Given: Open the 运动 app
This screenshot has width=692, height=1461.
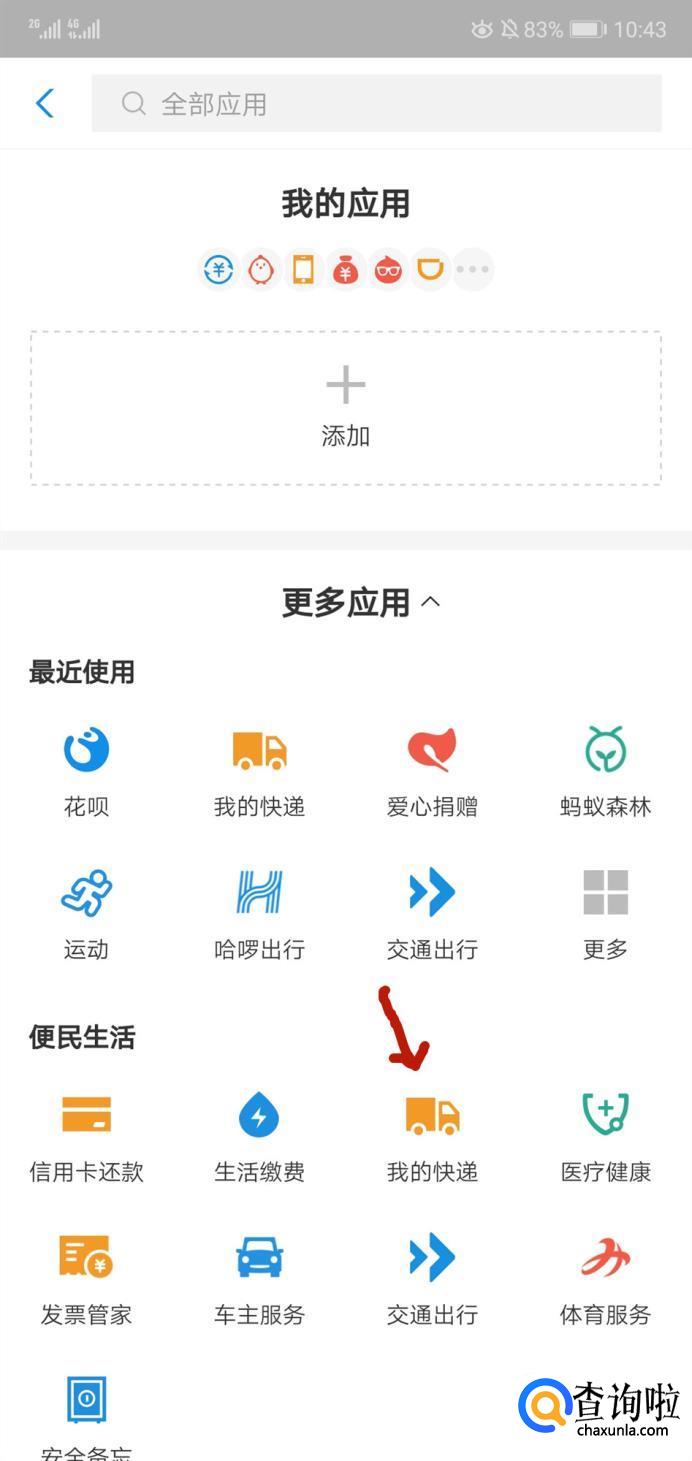Looking at the screenshot, I should pyautogui.click(x=86, y=914).
